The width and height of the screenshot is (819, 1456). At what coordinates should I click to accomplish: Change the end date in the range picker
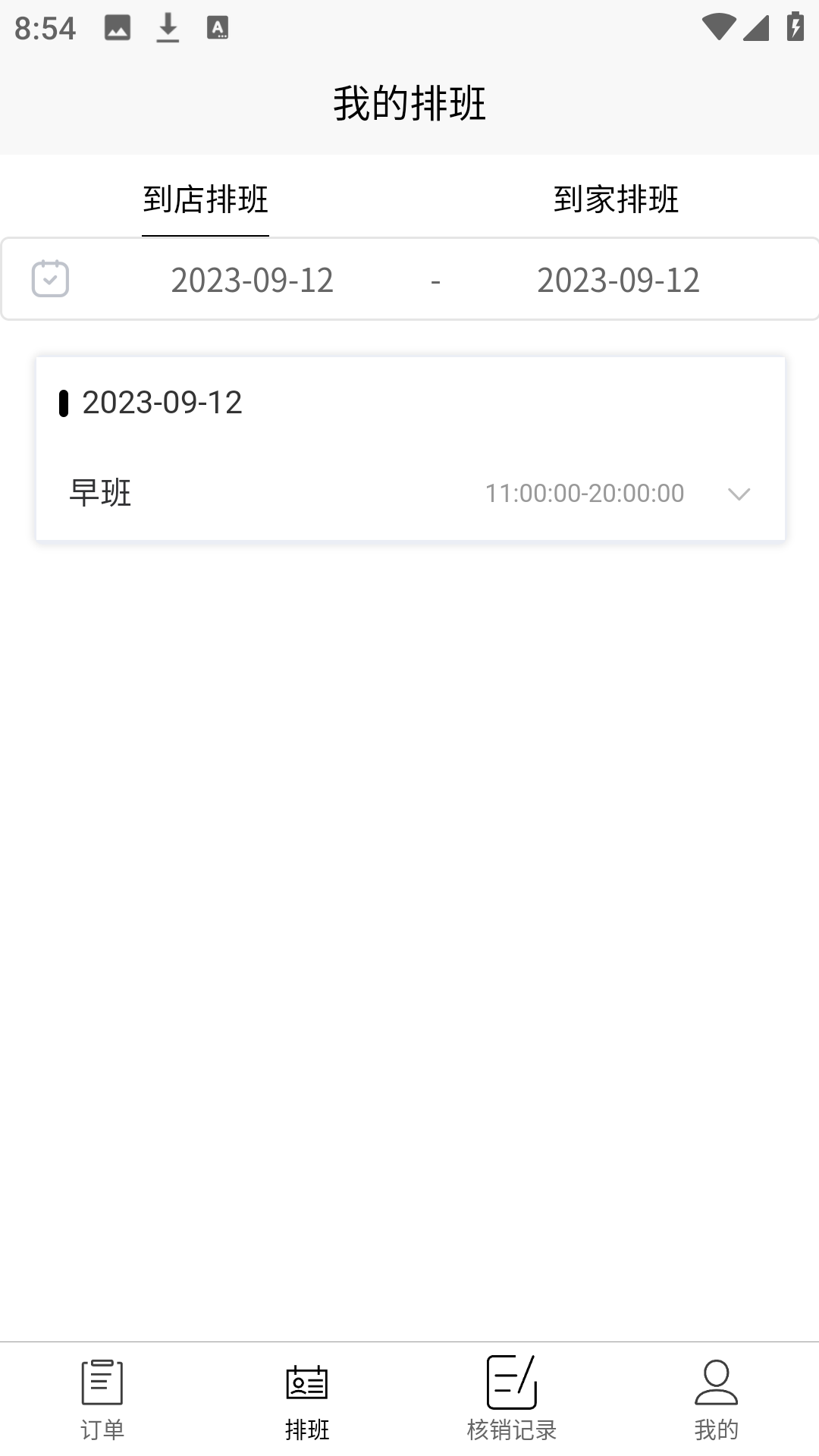(x=618, y=280)
